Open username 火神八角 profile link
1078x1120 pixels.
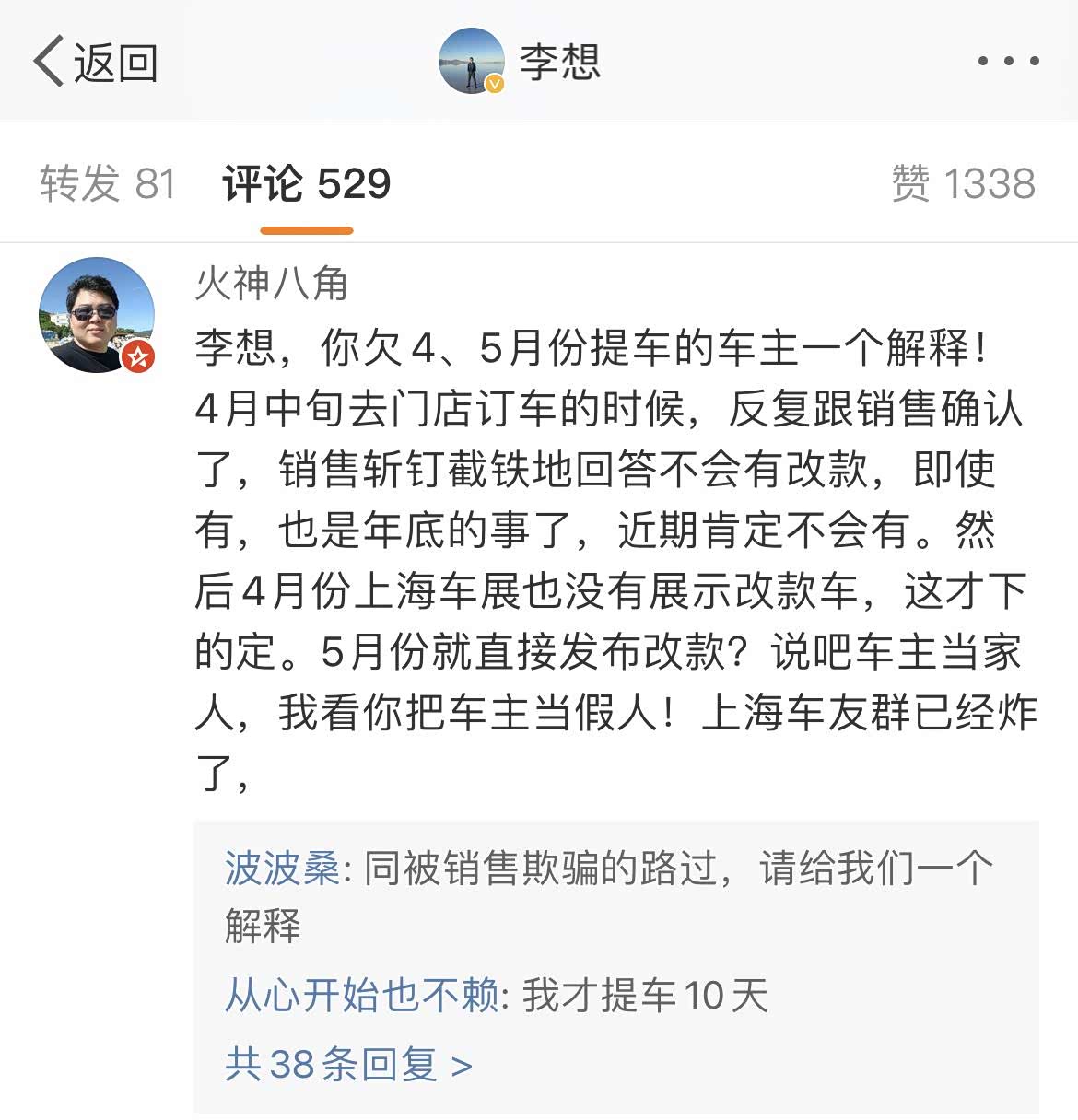(271, 283)
